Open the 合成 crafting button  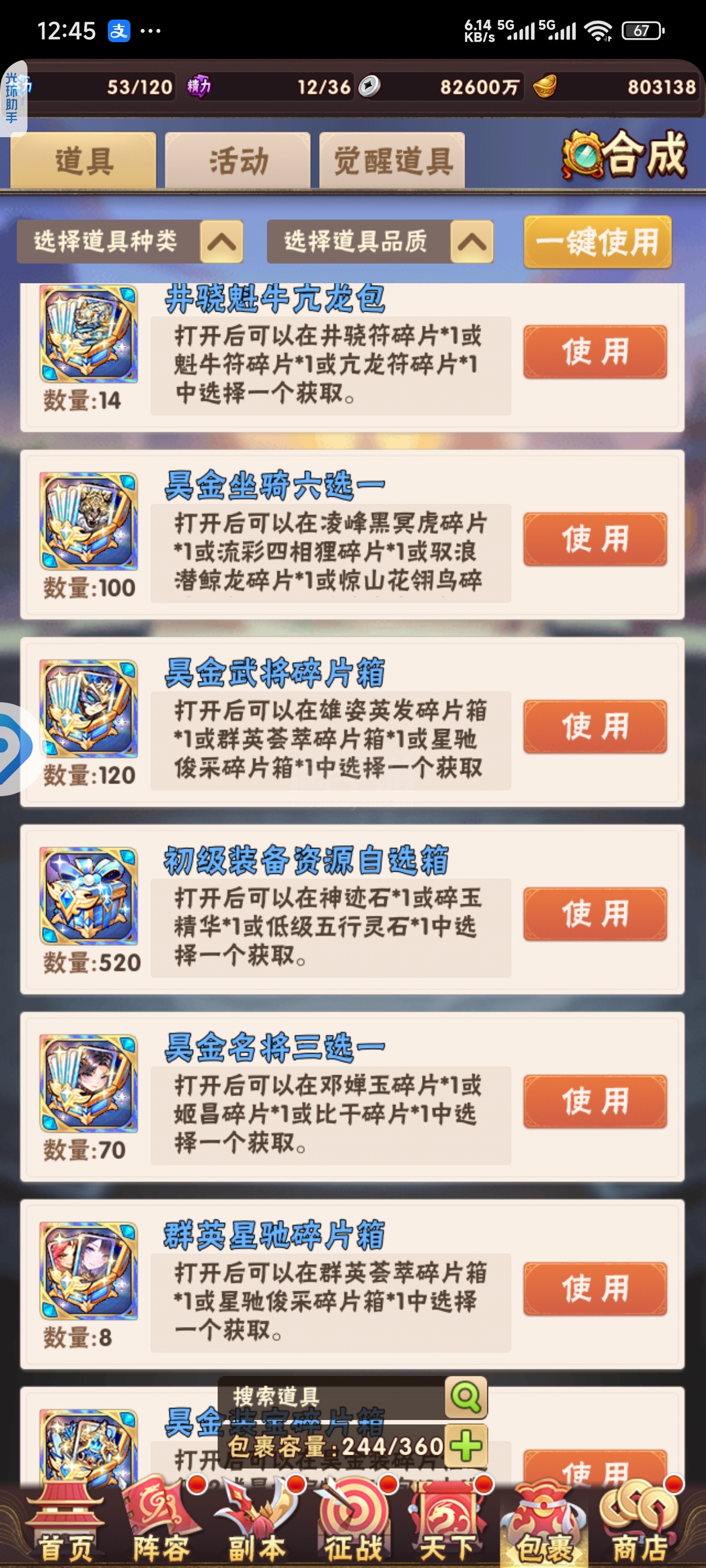point(625,155)
